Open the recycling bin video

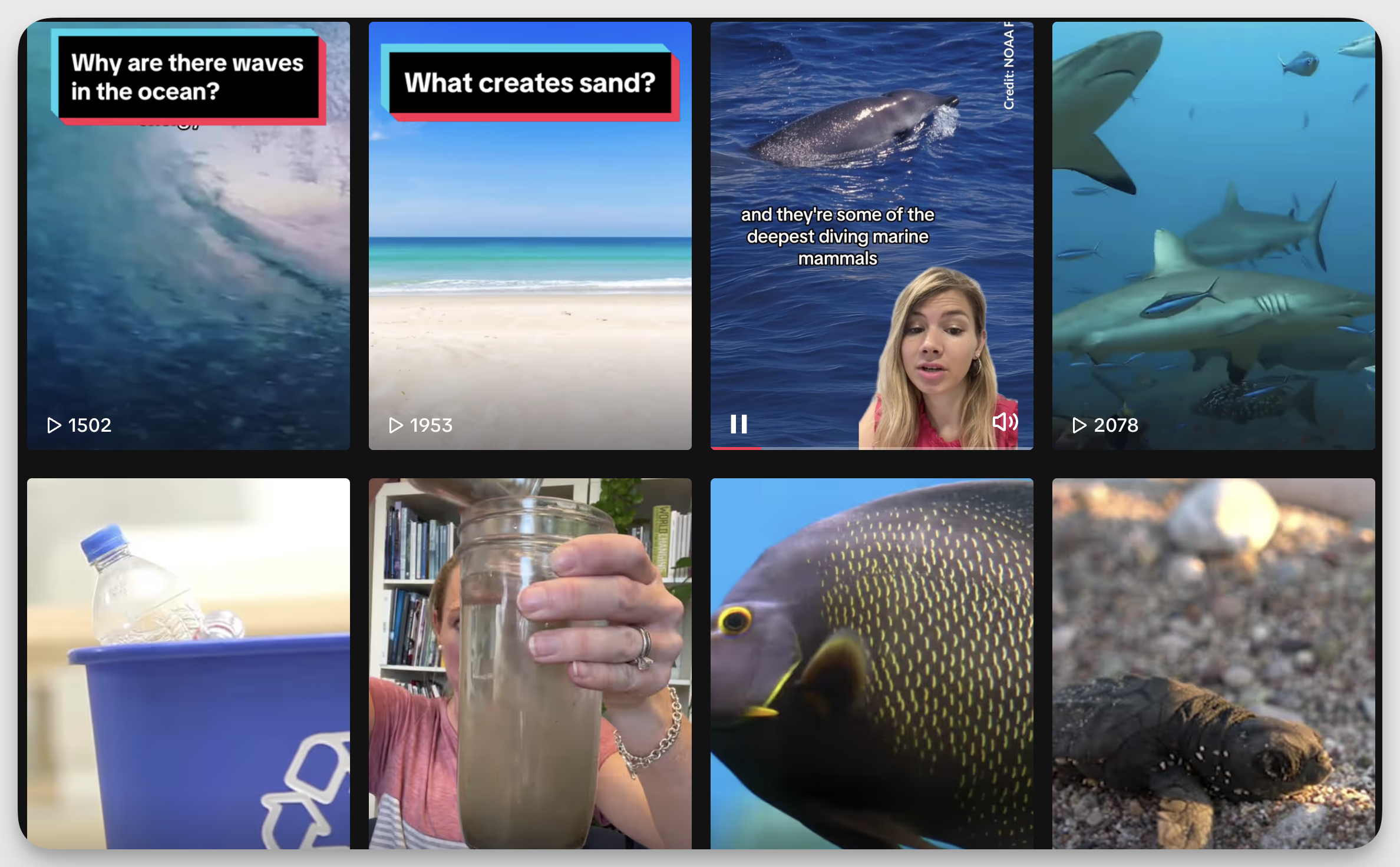click(188, 663)
